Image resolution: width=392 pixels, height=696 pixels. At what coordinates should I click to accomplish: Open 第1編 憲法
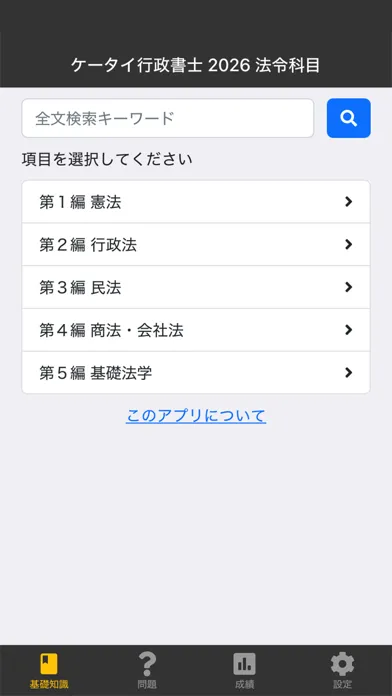point(196,202)
